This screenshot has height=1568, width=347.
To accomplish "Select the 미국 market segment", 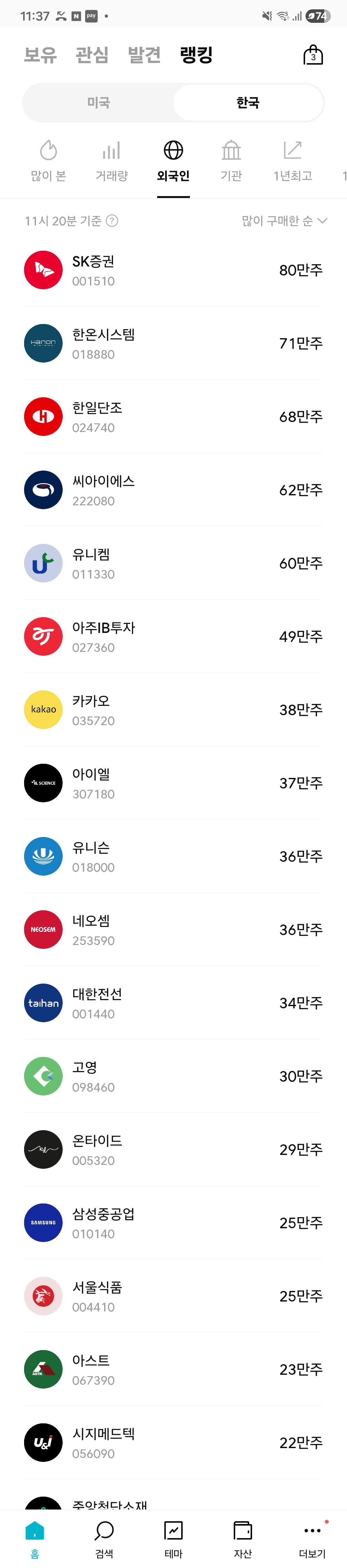I will [x=98, y=103].
